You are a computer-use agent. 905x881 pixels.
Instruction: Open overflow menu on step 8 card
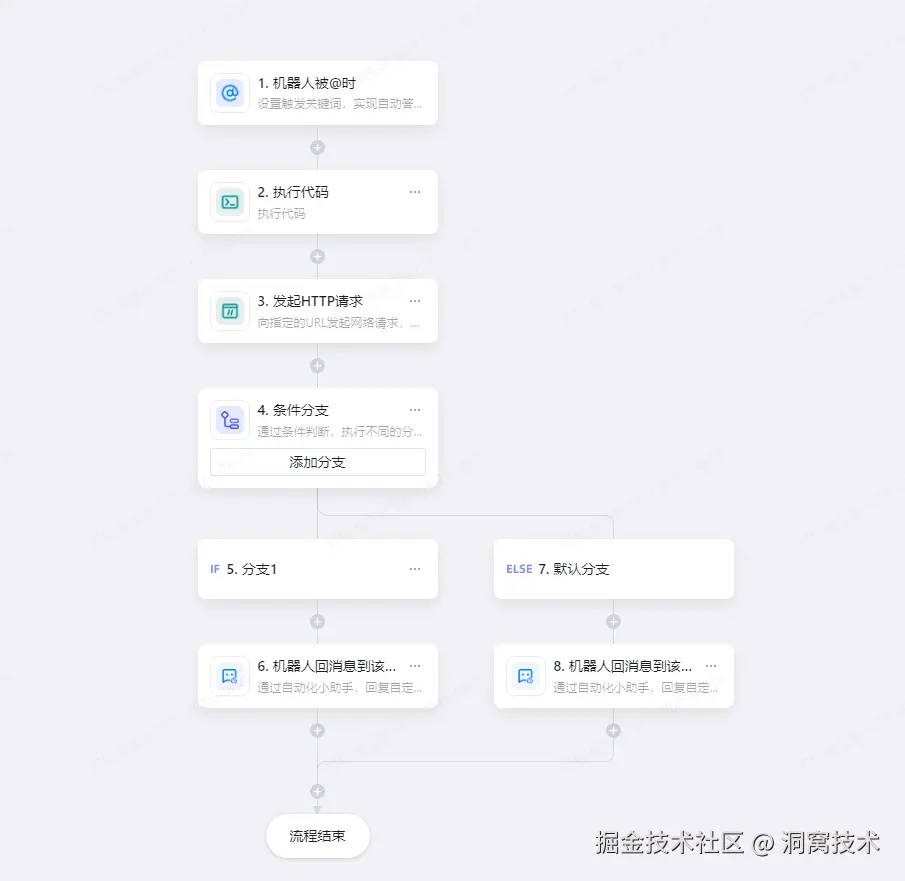pyautogui.click(x=711, y=666)
